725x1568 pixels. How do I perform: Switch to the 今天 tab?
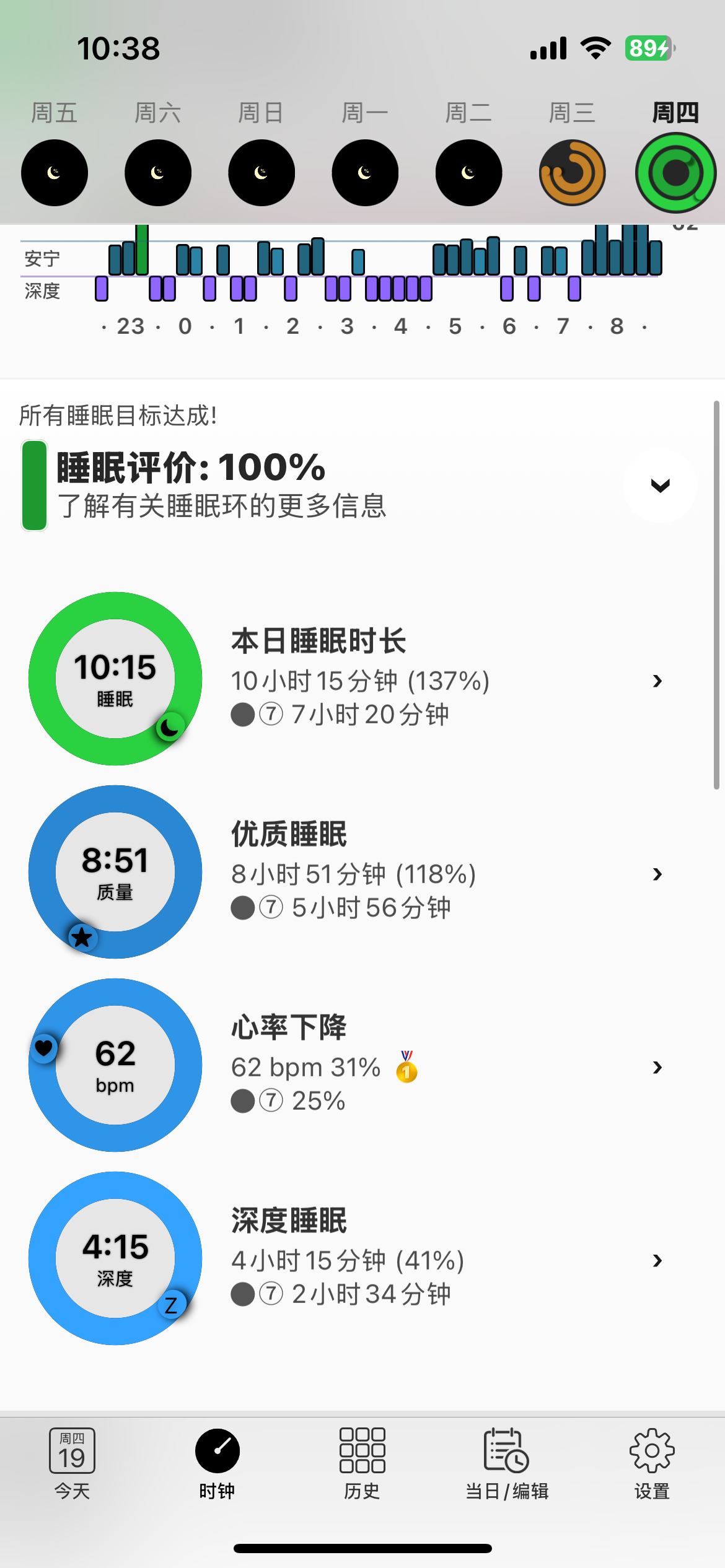click(72, 1464)
